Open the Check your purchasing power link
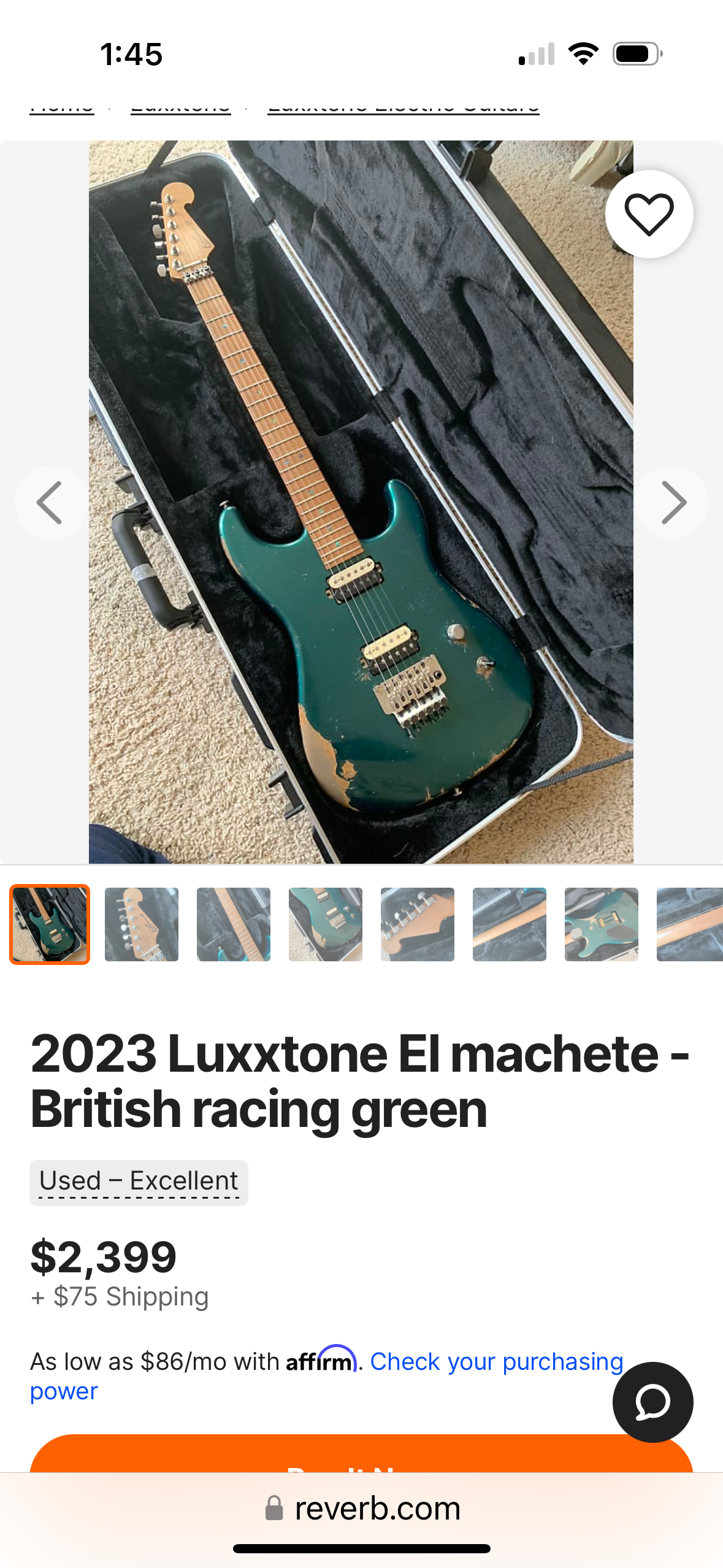Image resolution: width=723 pixels, height=1568 pixels. pos(497,1361)
